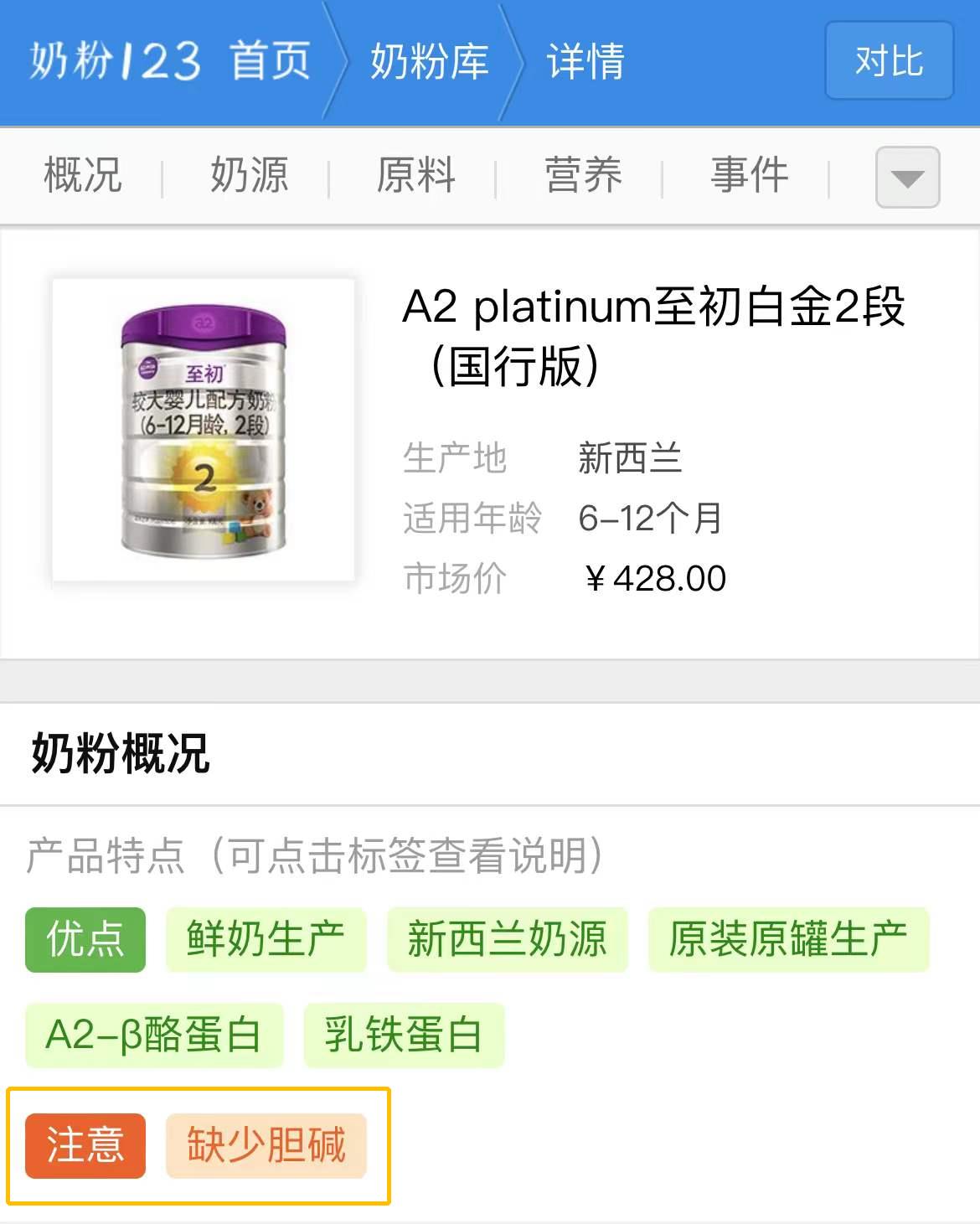Open the A2 platinum product image
Viewport: 980px width, 1224px height.
(204, 430)
